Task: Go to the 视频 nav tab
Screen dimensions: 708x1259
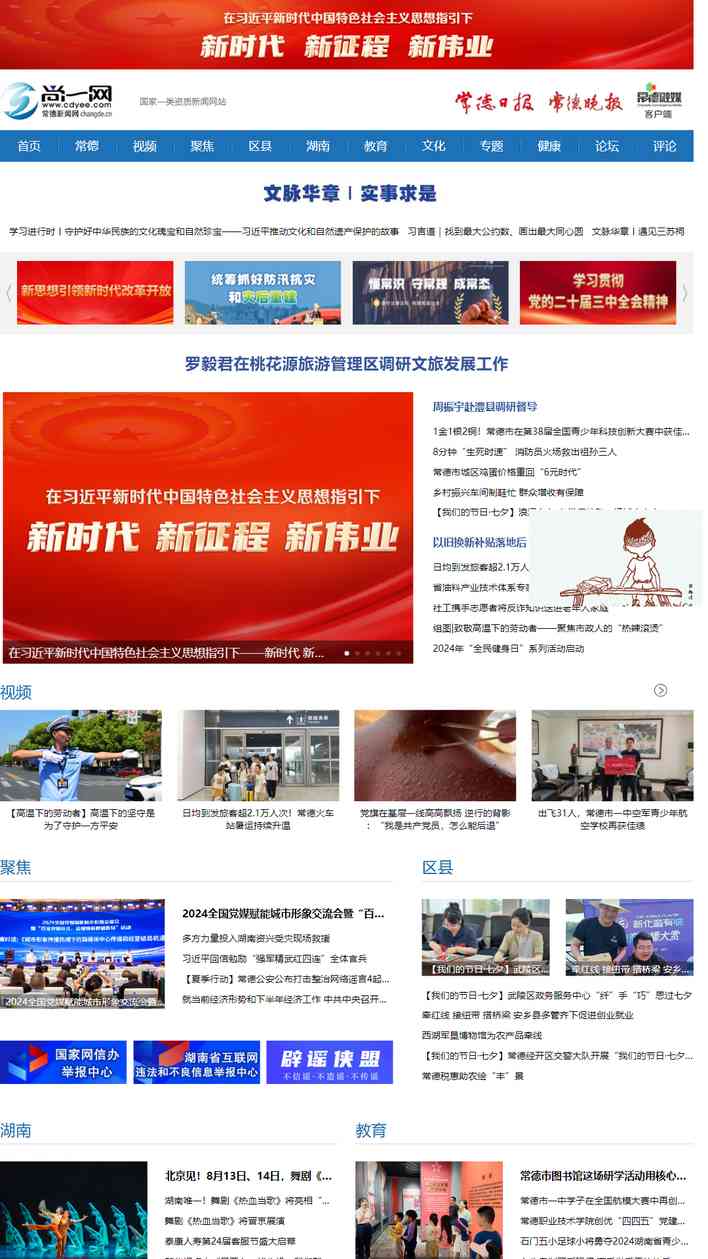Action: (145, 146)
